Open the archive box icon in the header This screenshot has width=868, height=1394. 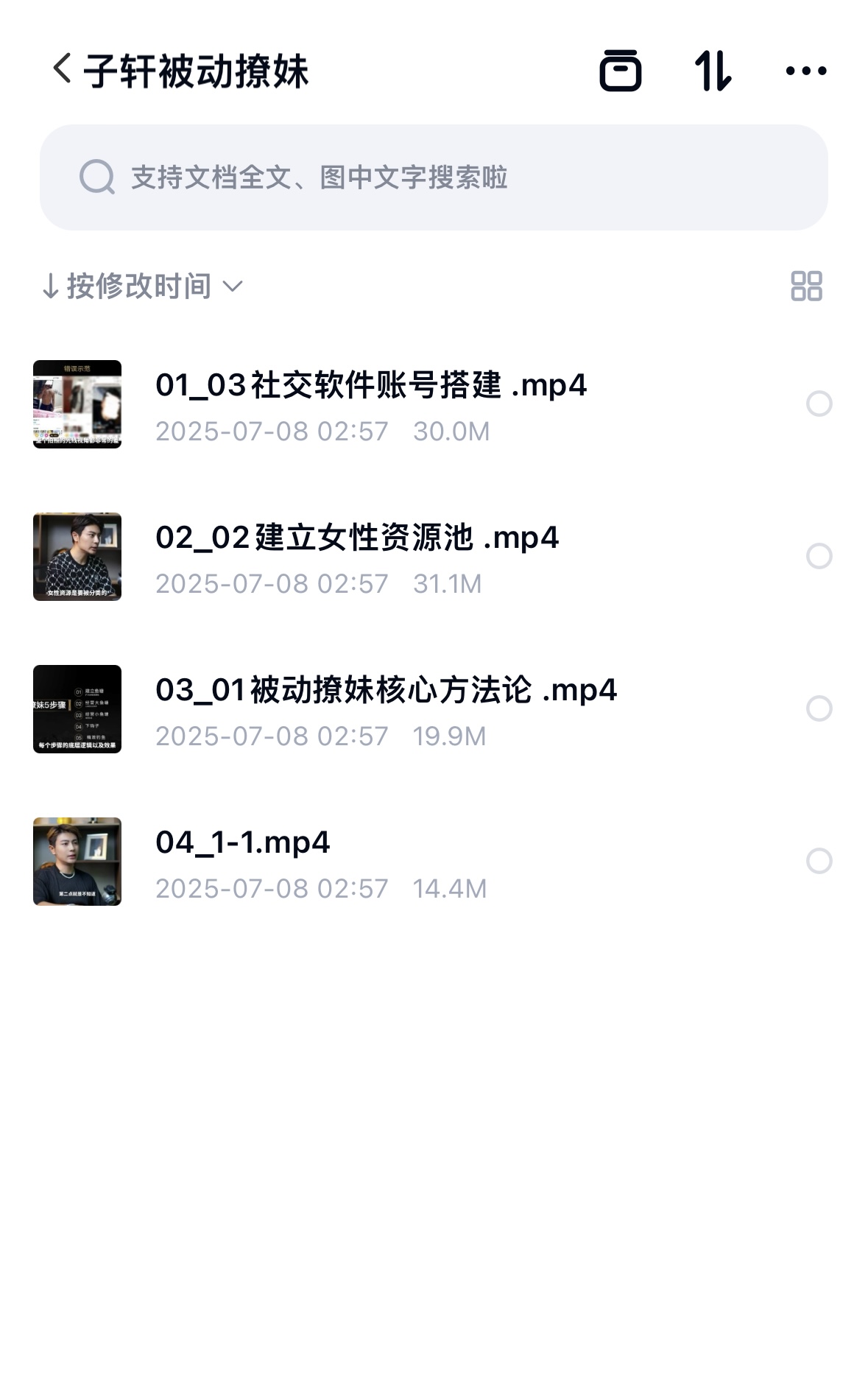pos(621,71)
